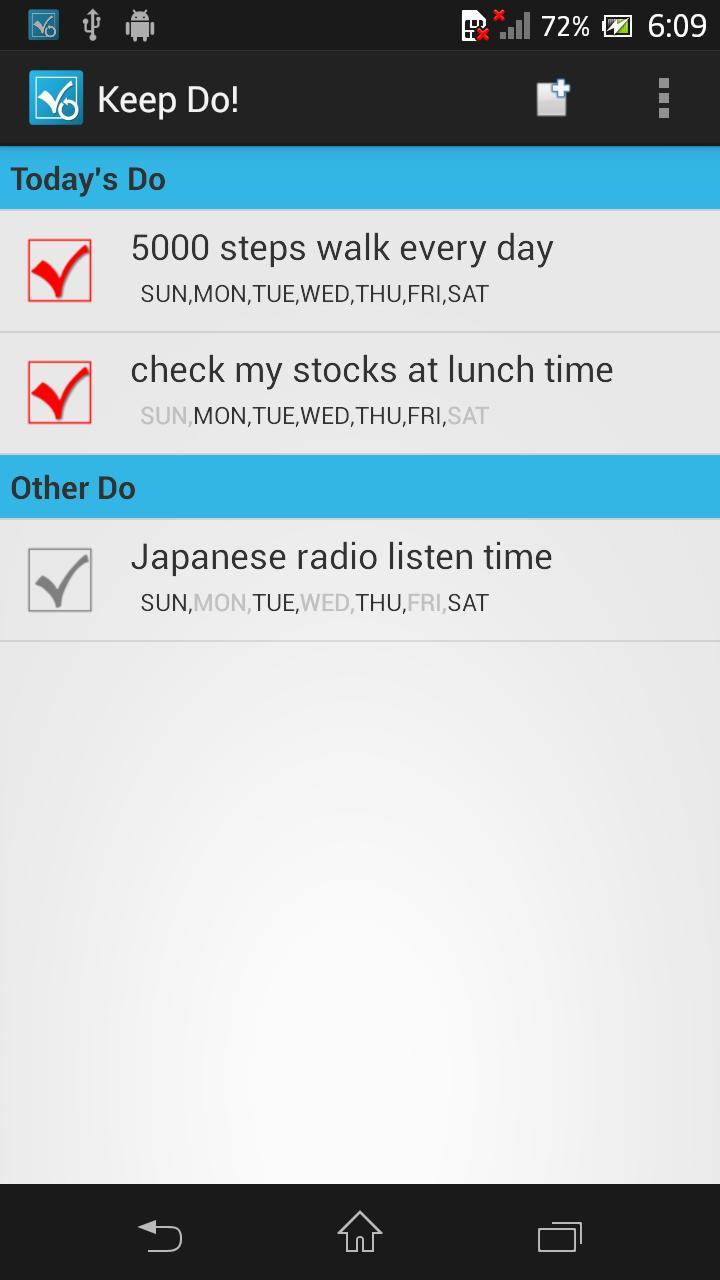This screenshot has height=1280, width=720.
Task: Go back using the system back button
Action: tap(160, 1236)
